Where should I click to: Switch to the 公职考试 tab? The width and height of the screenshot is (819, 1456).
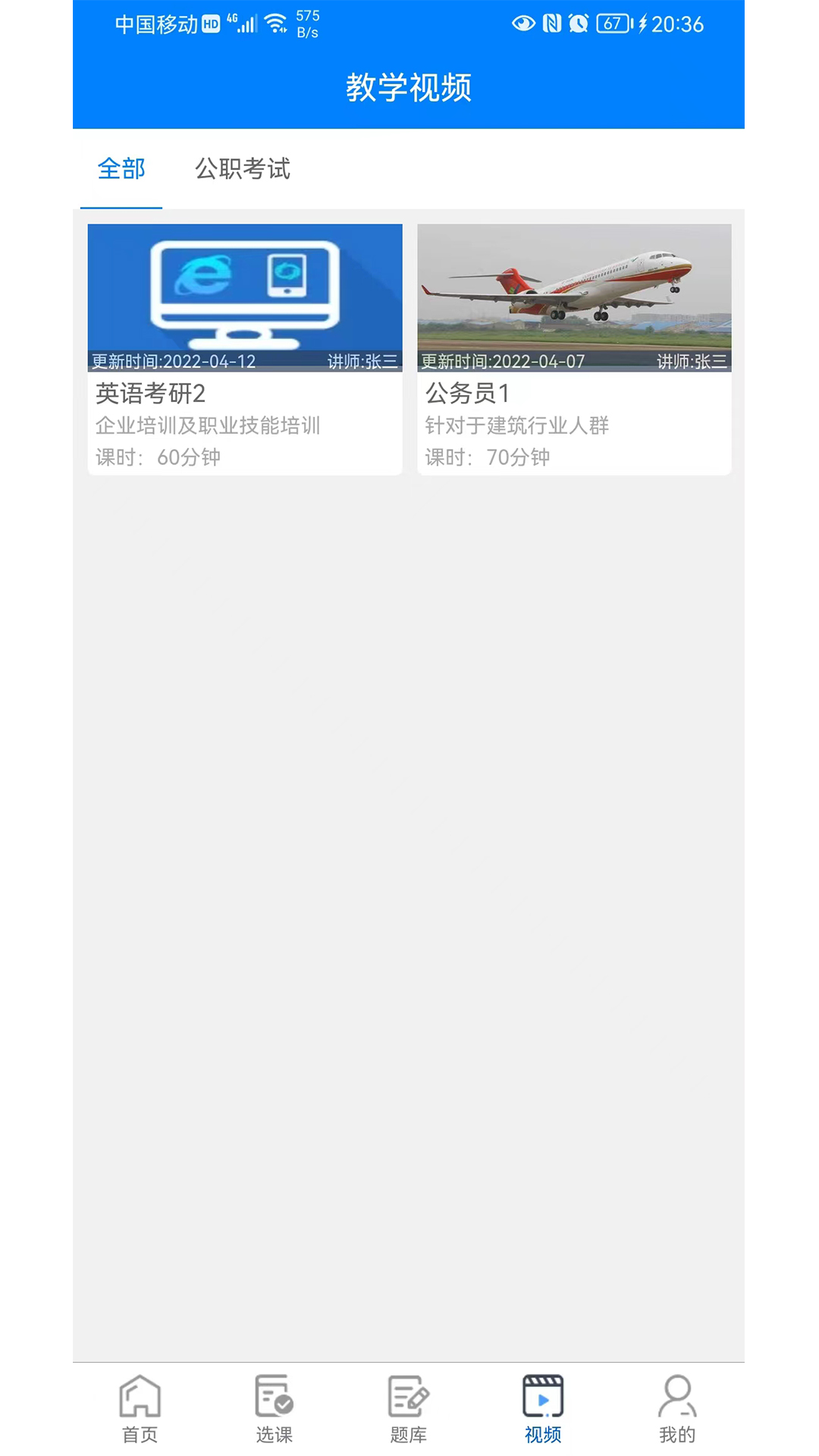[243, 169]
